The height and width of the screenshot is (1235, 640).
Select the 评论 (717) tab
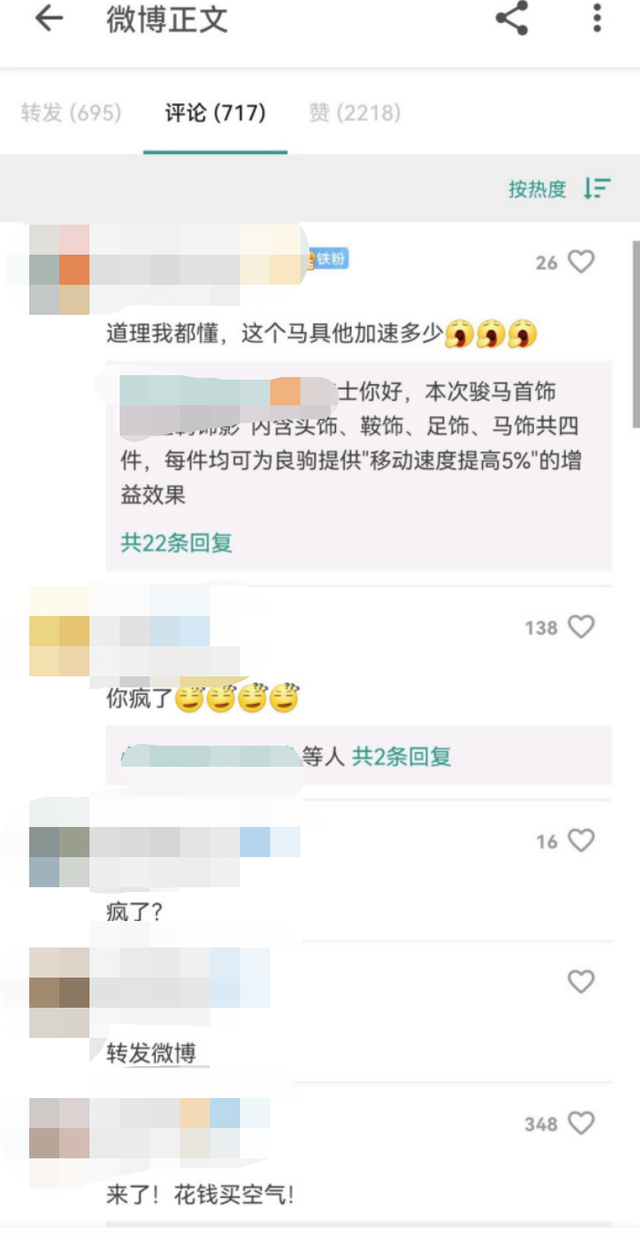click(215, 113)
